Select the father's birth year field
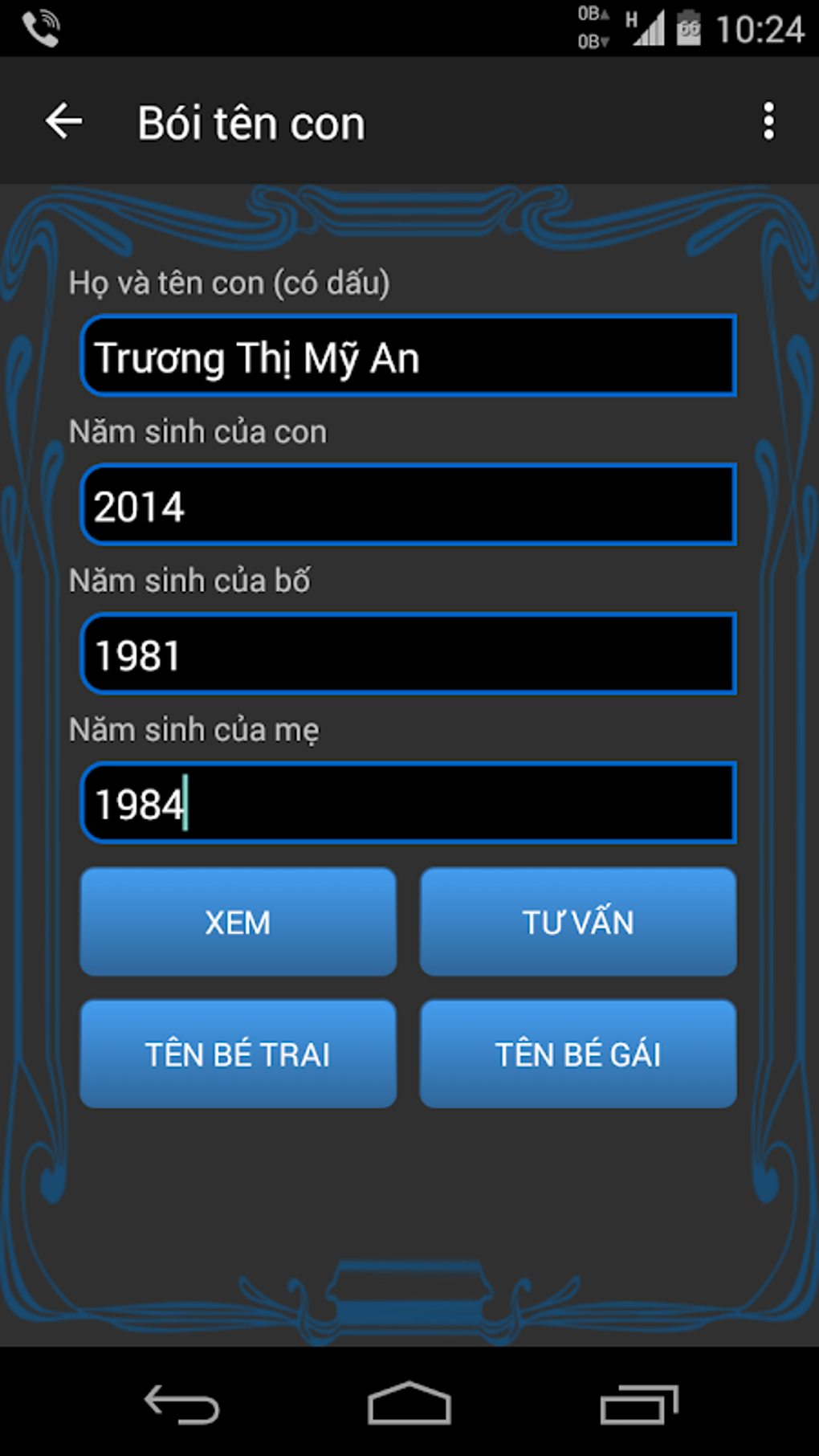 408,654
